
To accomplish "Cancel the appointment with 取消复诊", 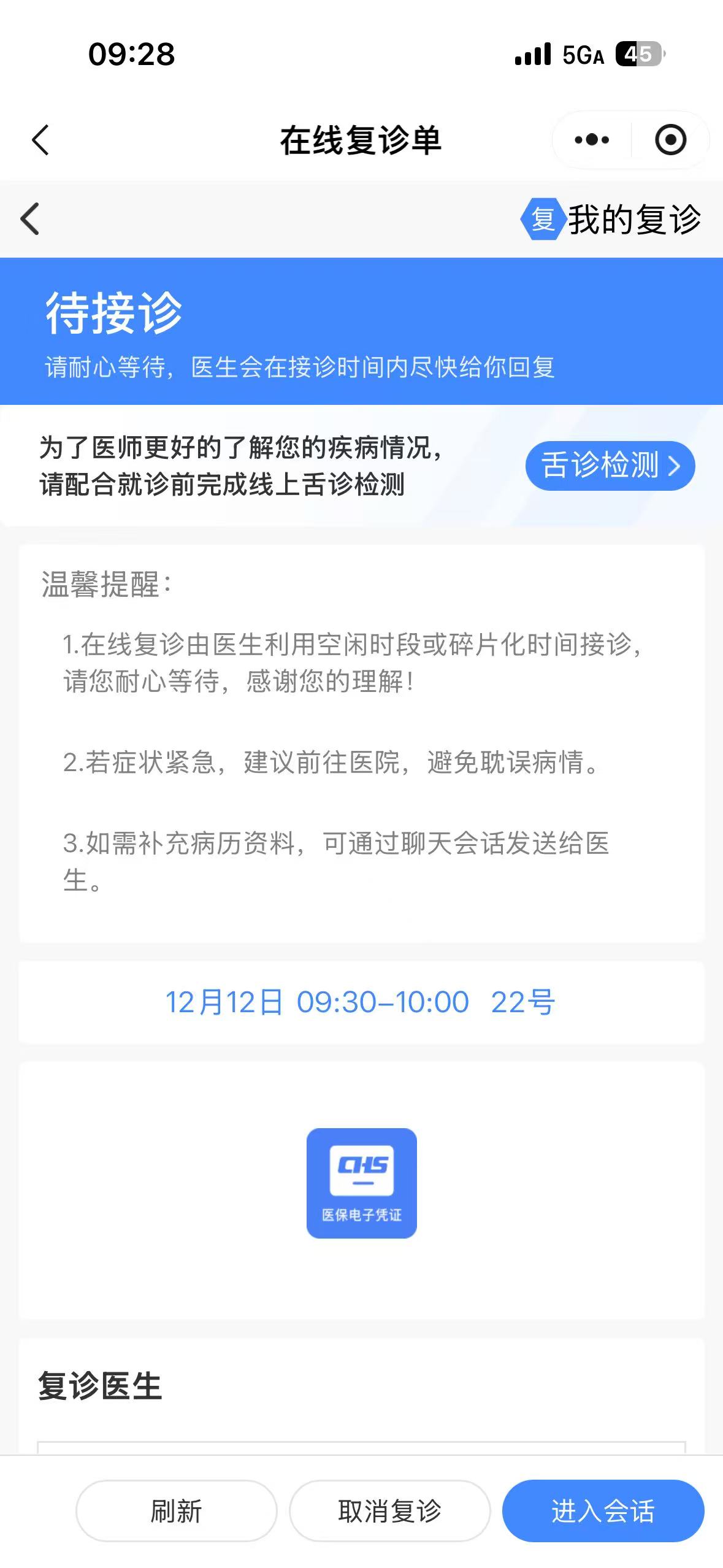I will (x=390, y=1511).
